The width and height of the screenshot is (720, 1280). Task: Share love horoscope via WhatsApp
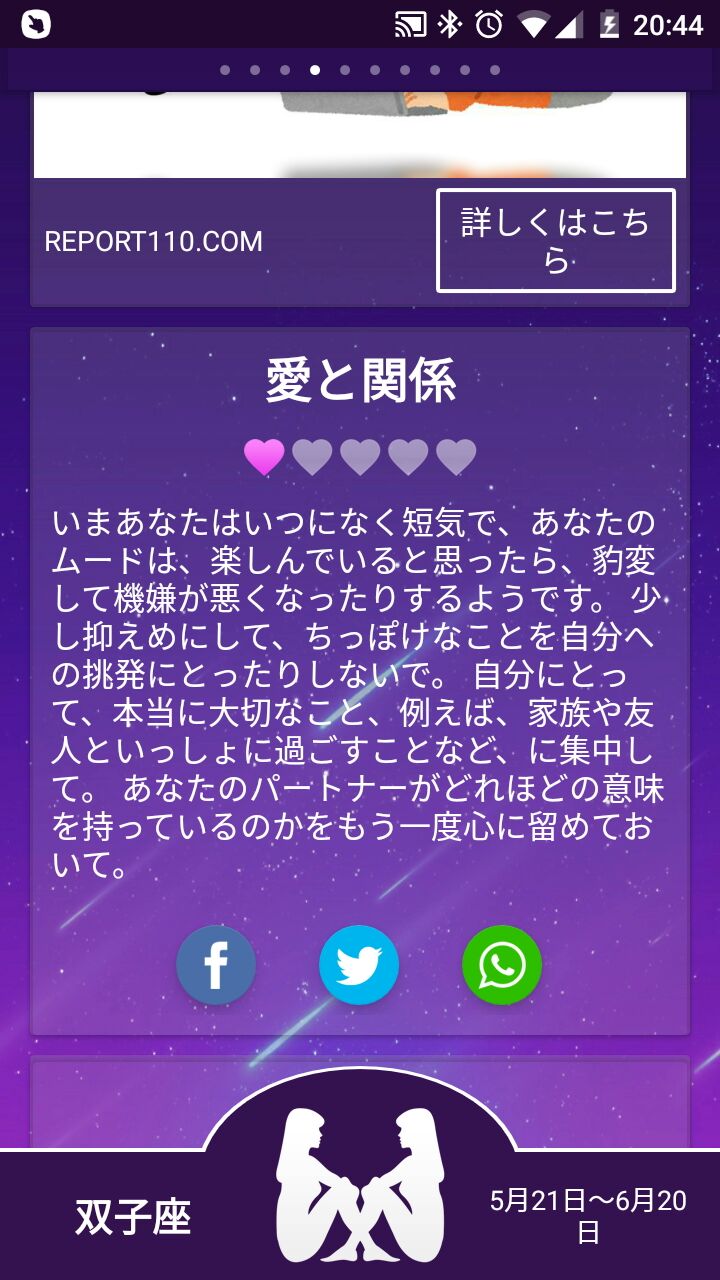501,965
